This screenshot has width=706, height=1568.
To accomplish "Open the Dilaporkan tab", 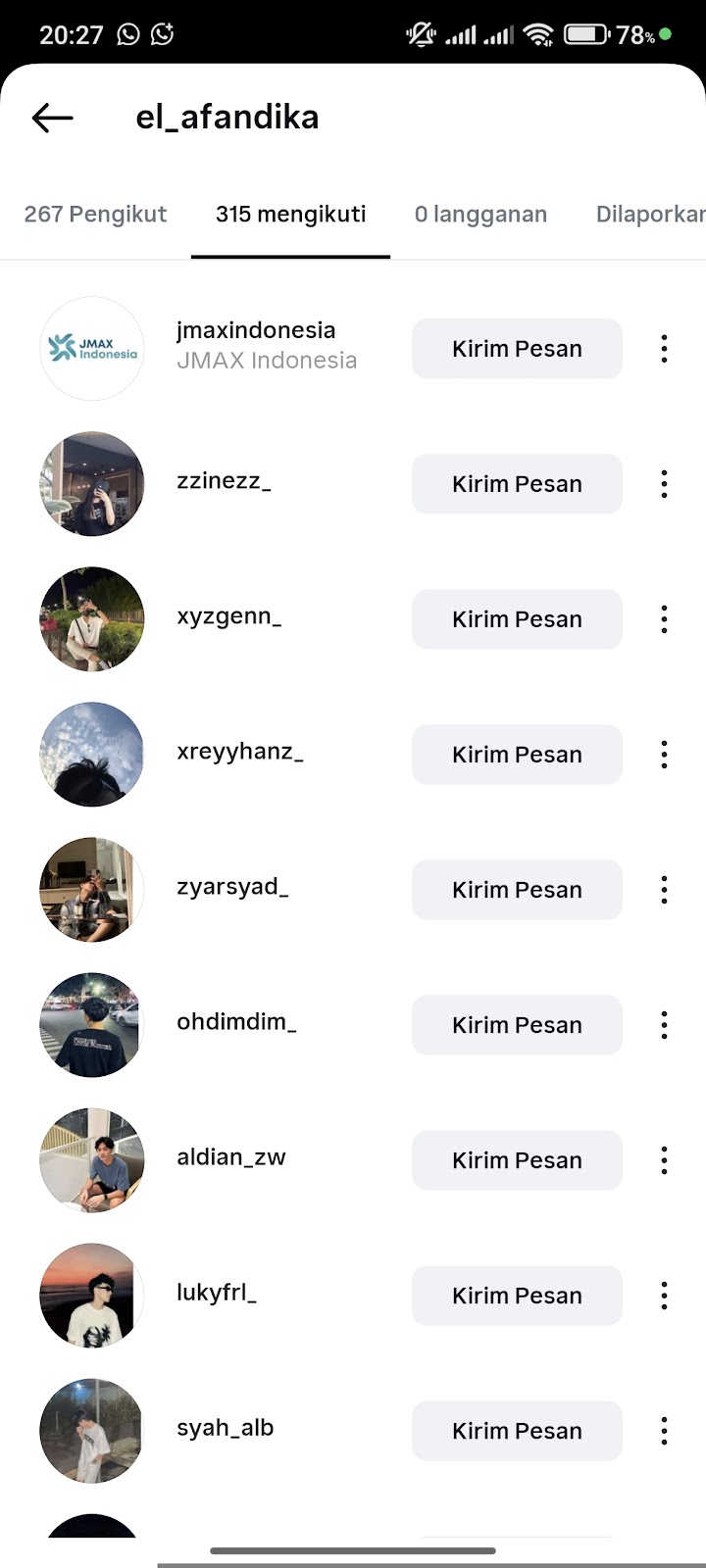I will tap(650, 214).
